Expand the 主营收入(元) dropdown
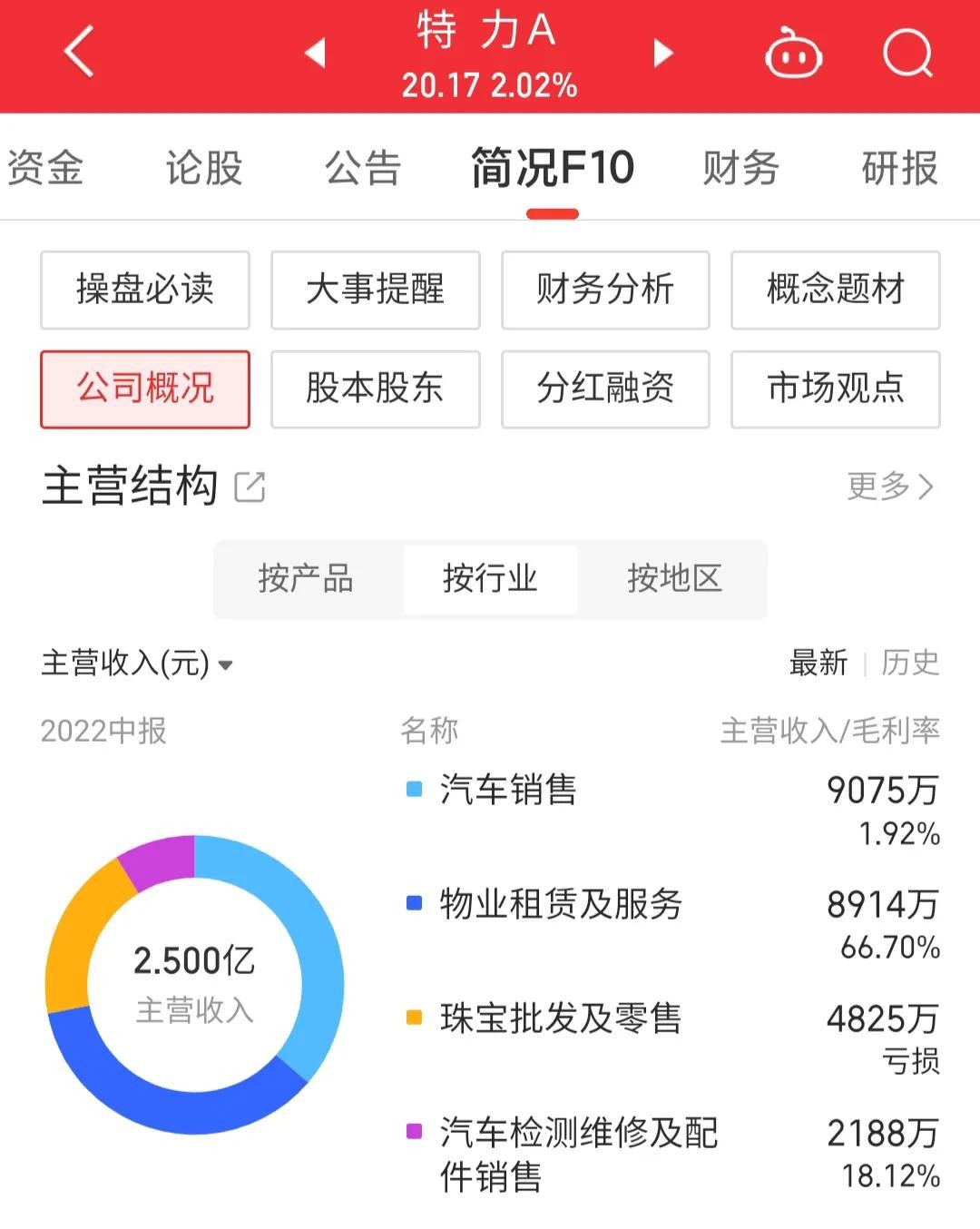The height and width of the screenshot is (1229, 980). (x=136, y=664)
